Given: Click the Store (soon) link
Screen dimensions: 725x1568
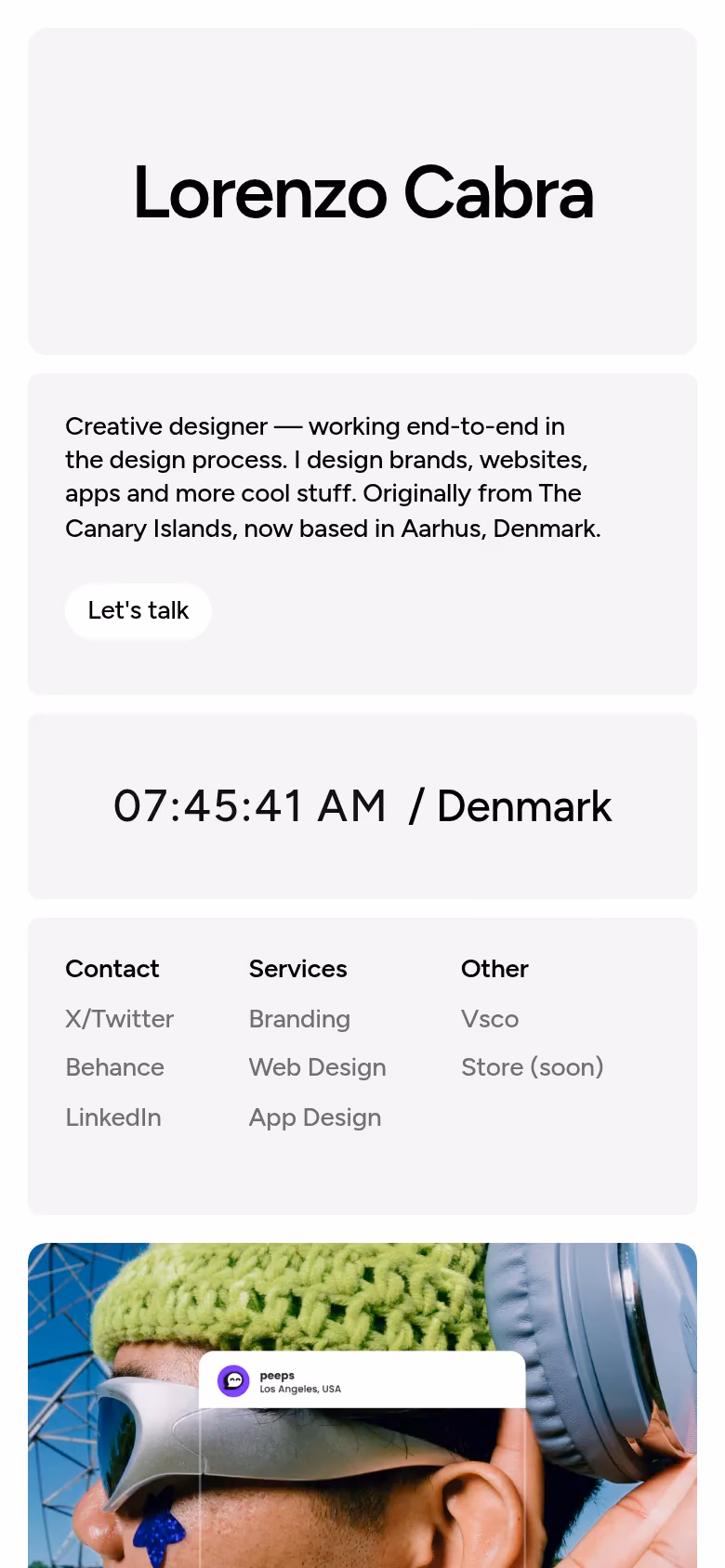Looking at the screenshot, I should point(533,1068).
